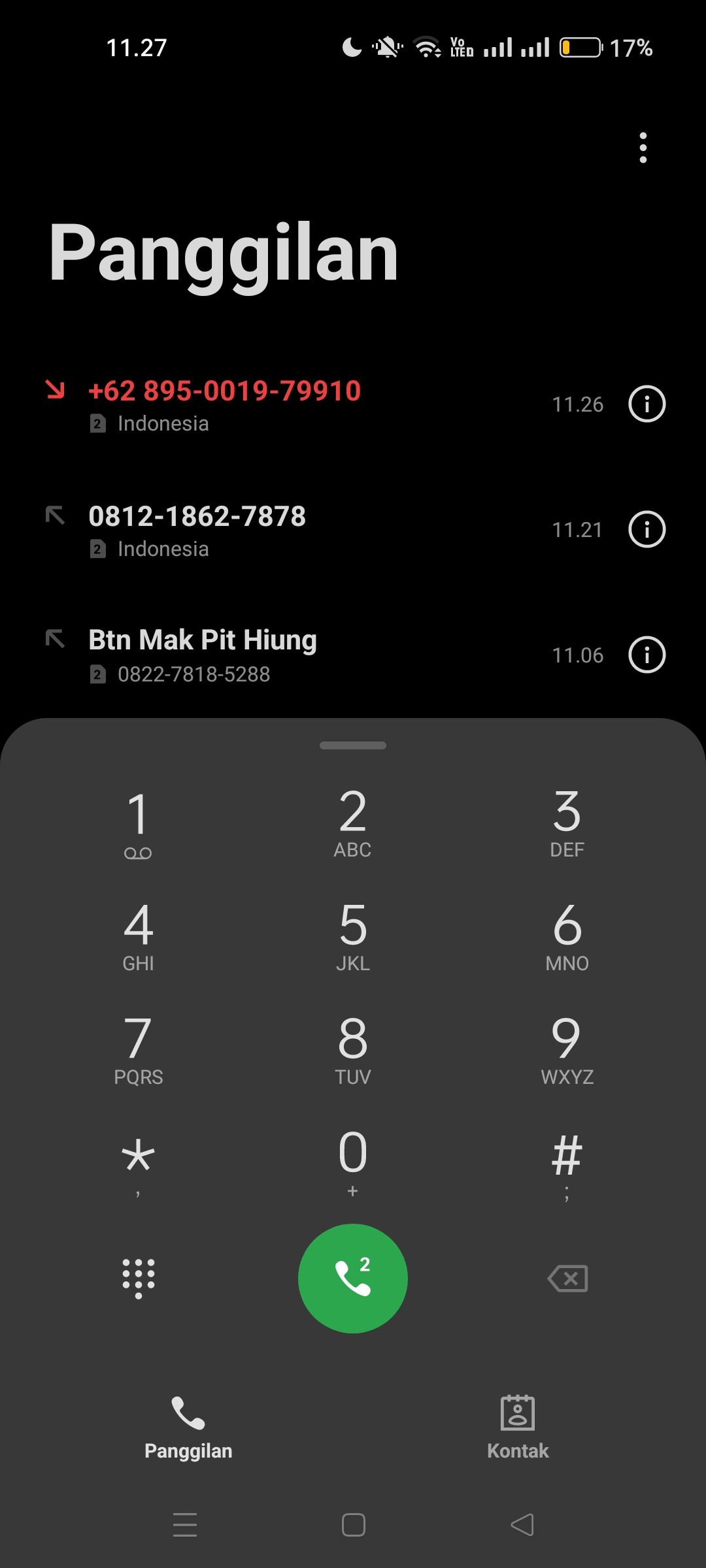Dial the number 1 key
The height and width of the screenshot is (1568, 706).
tap(138, 822)
